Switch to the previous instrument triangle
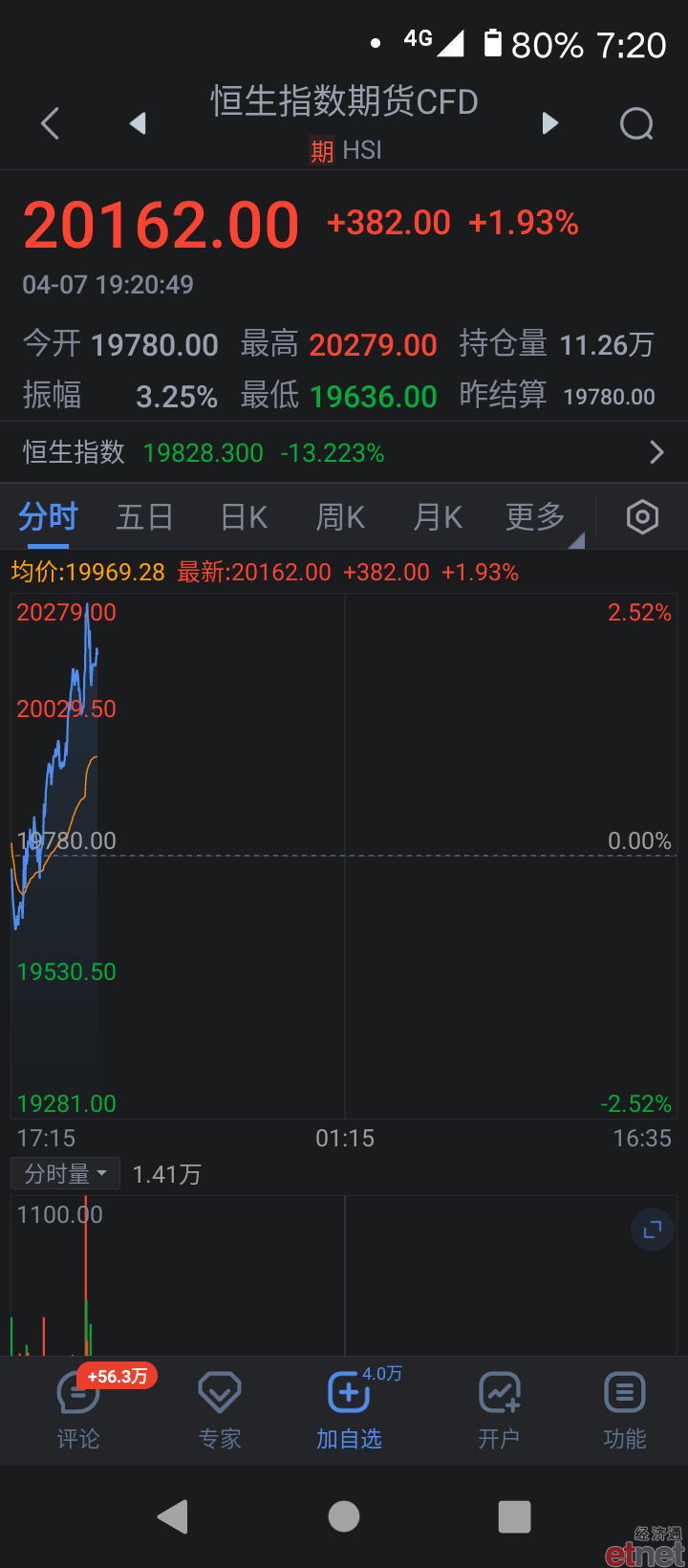The height and width of the screenshot is (1568, 688). pyautogui.click(x=138, y=123)
